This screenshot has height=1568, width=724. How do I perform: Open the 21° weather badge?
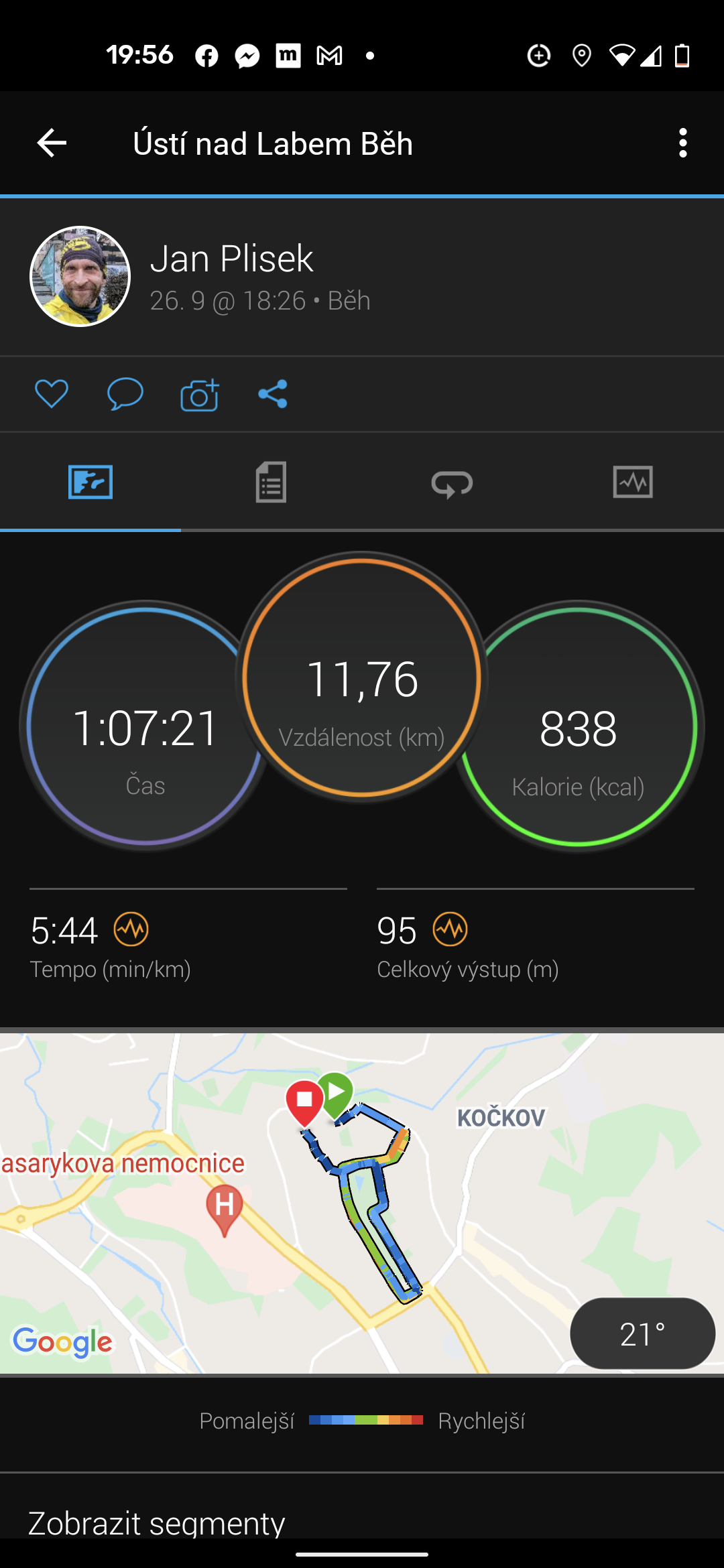pos(642,1333)
